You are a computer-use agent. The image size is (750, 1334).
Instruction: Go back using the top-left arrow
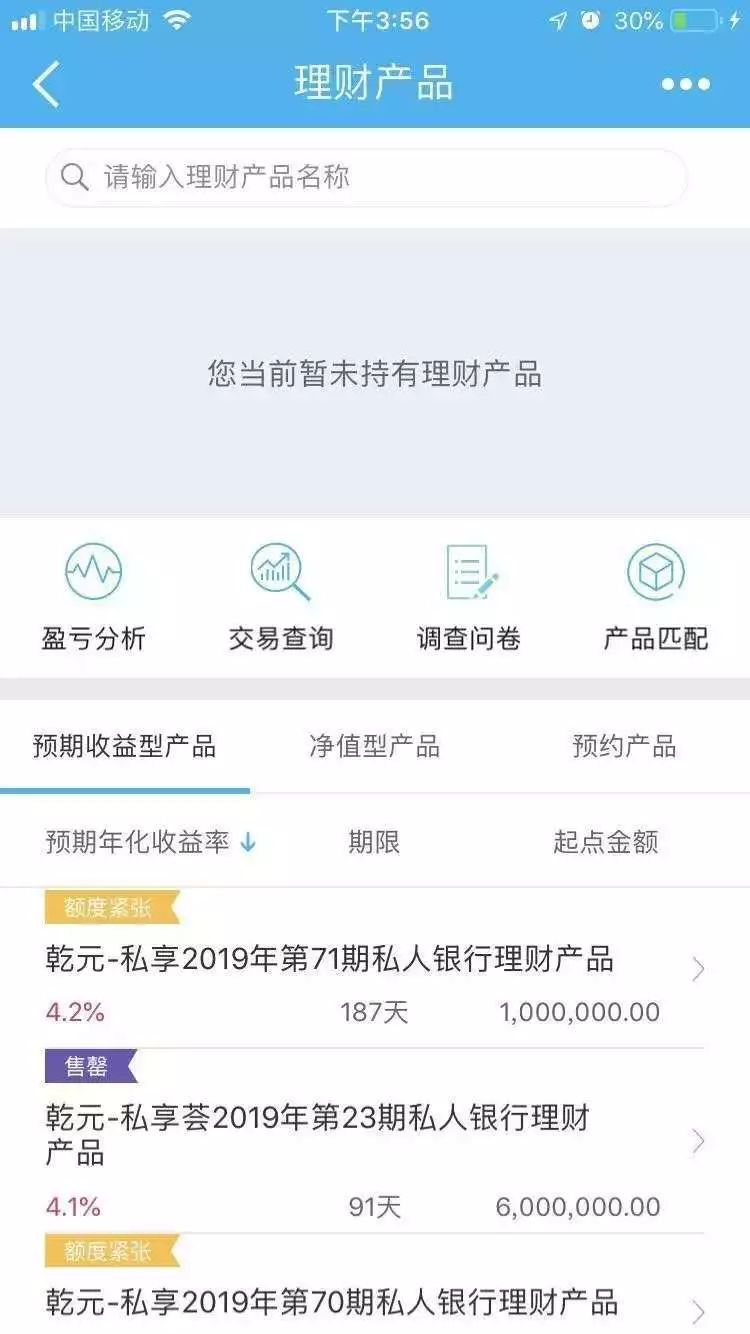click(46, 84)
